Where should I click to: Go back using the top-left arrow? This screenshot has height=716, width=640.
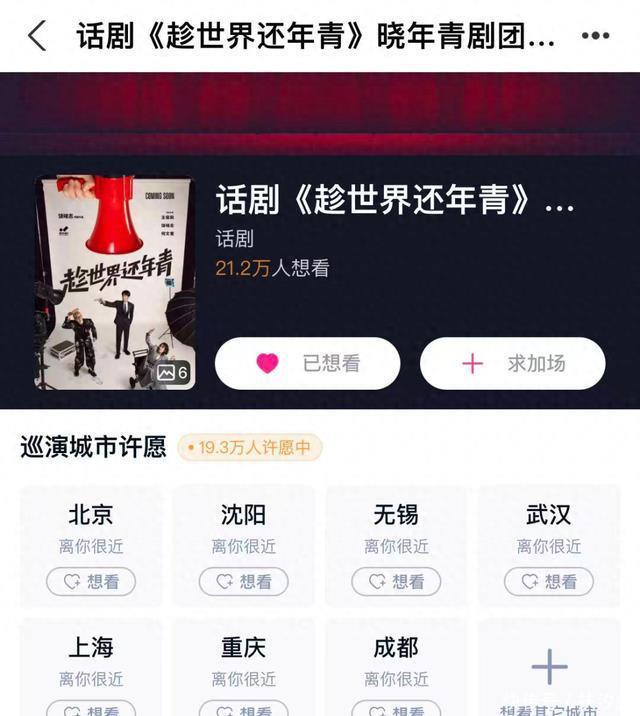tap(37, 36)
